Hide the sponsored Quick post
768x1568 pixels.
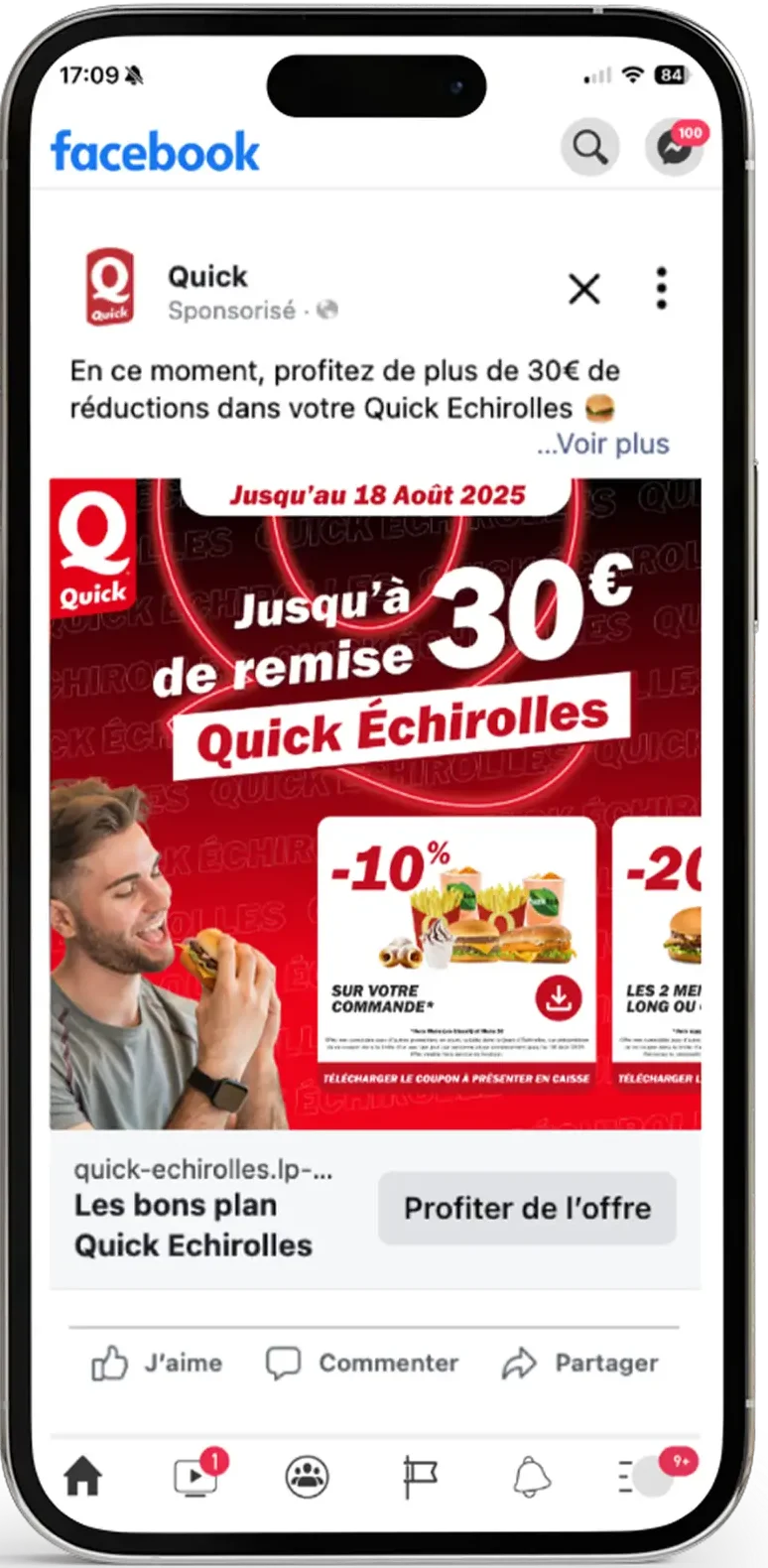click(584, 290)
